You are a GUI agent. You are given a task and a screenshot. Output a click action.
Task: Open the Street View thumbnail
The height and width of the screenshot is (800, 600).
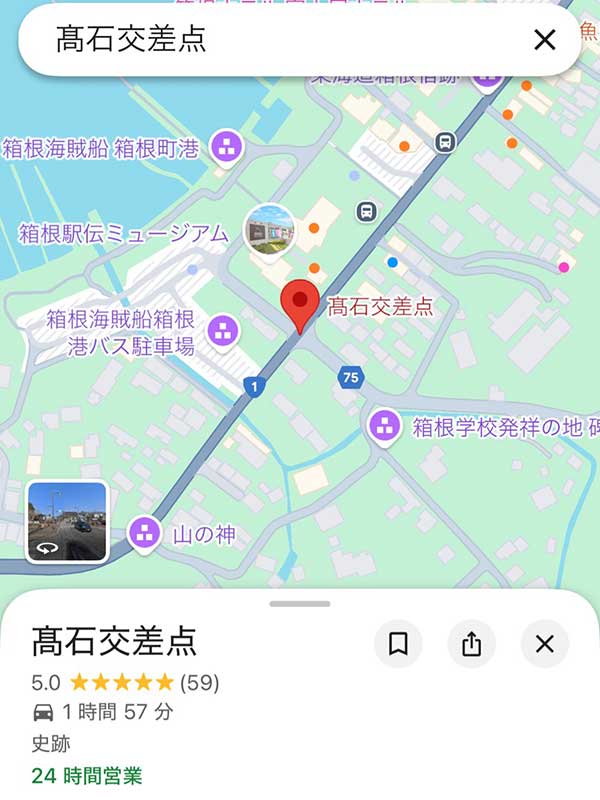[x=67, y=522]
